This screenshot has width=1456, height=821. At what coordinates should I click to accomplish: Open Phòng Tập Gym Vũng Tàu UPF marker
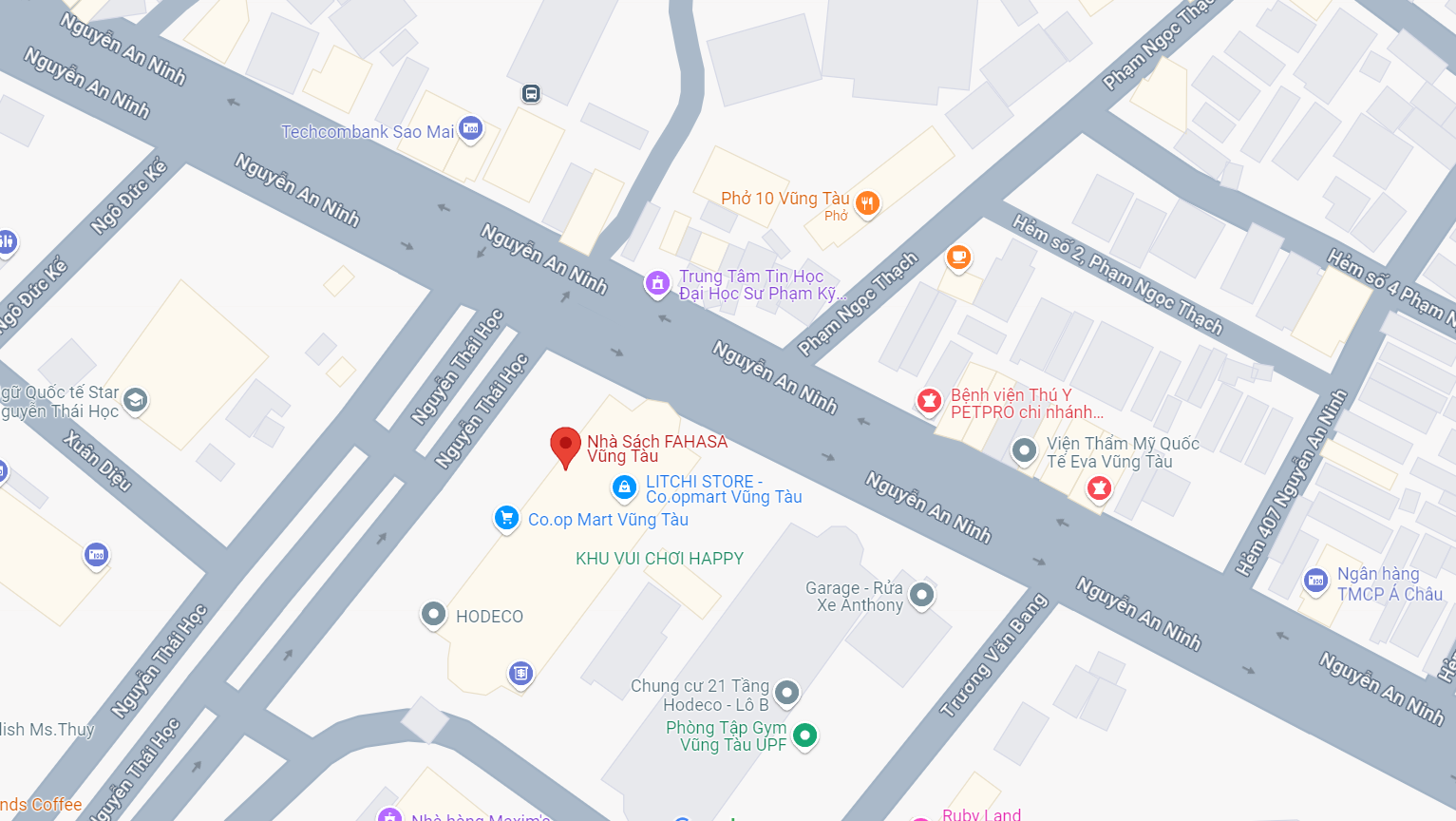pyautogui.click(x=804, y=735)
